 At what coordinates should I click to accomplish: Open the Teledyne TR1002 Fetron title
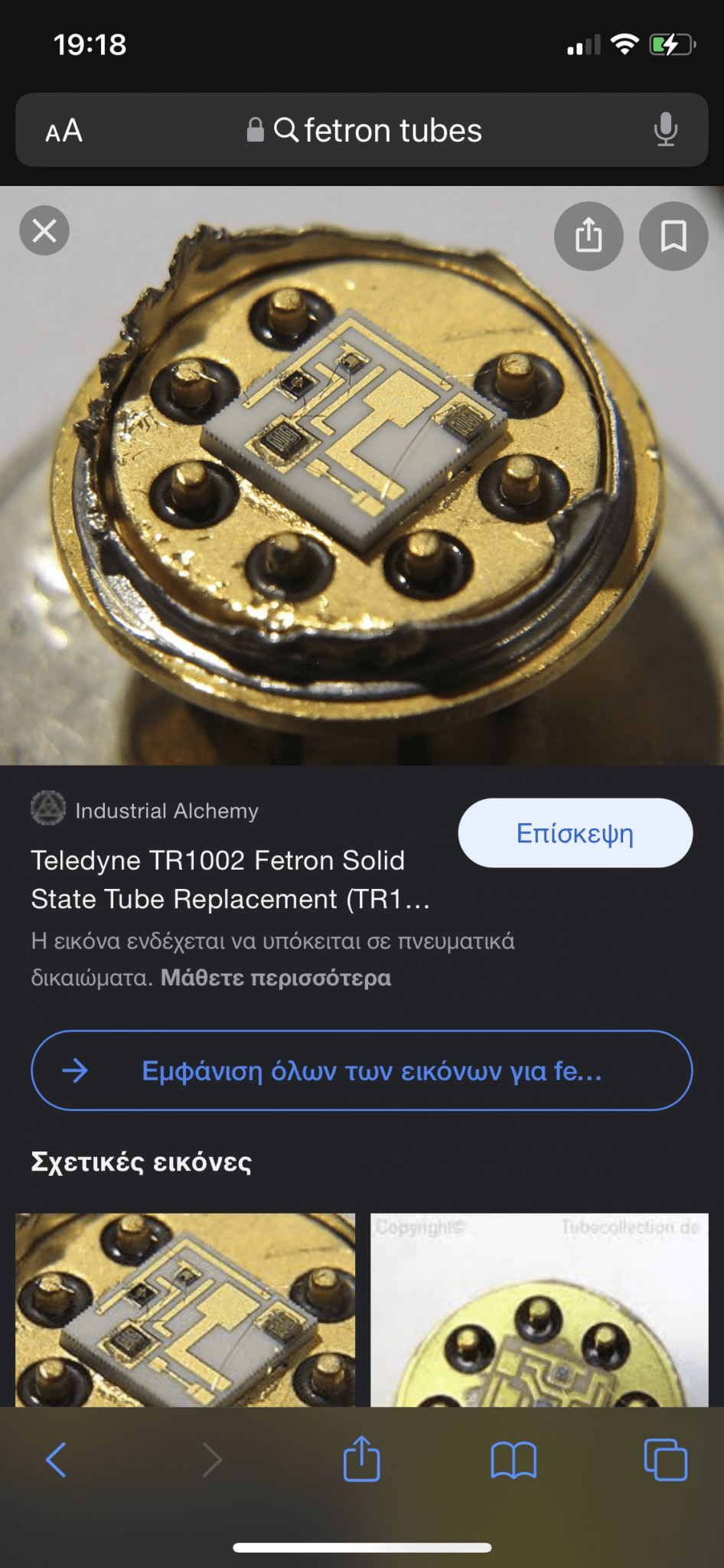230,880
